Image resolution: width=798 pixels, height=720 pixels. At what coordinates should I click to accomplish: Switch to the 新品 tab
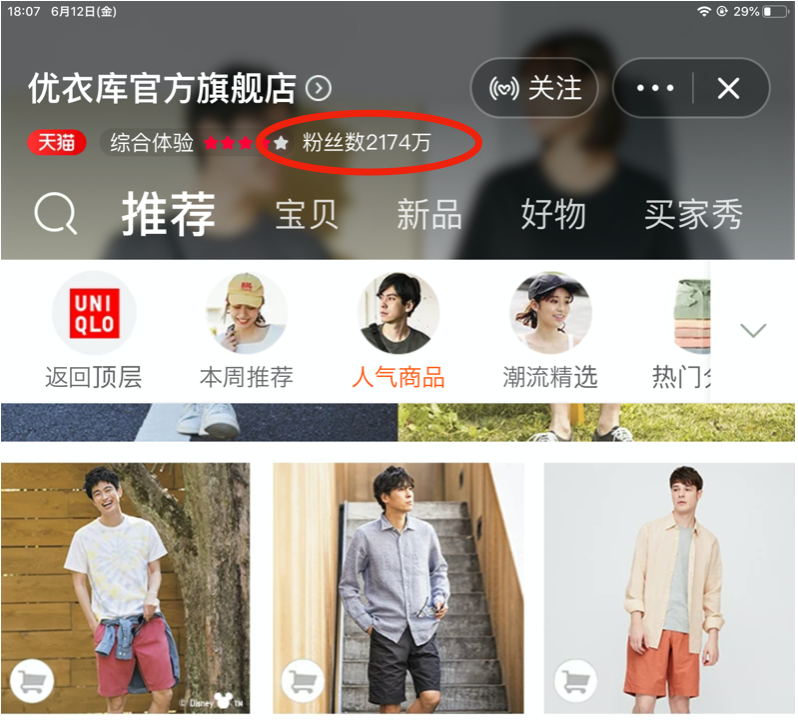(429, 214)
